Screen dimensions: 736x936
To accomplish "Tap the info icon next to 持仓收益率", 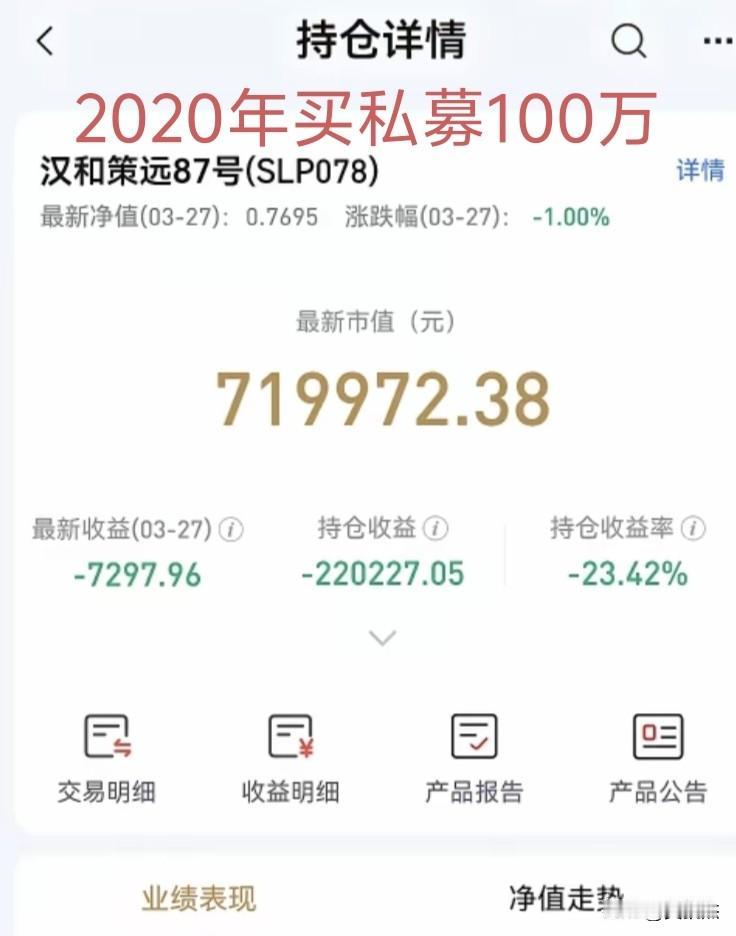I will [x=693, y=527].
